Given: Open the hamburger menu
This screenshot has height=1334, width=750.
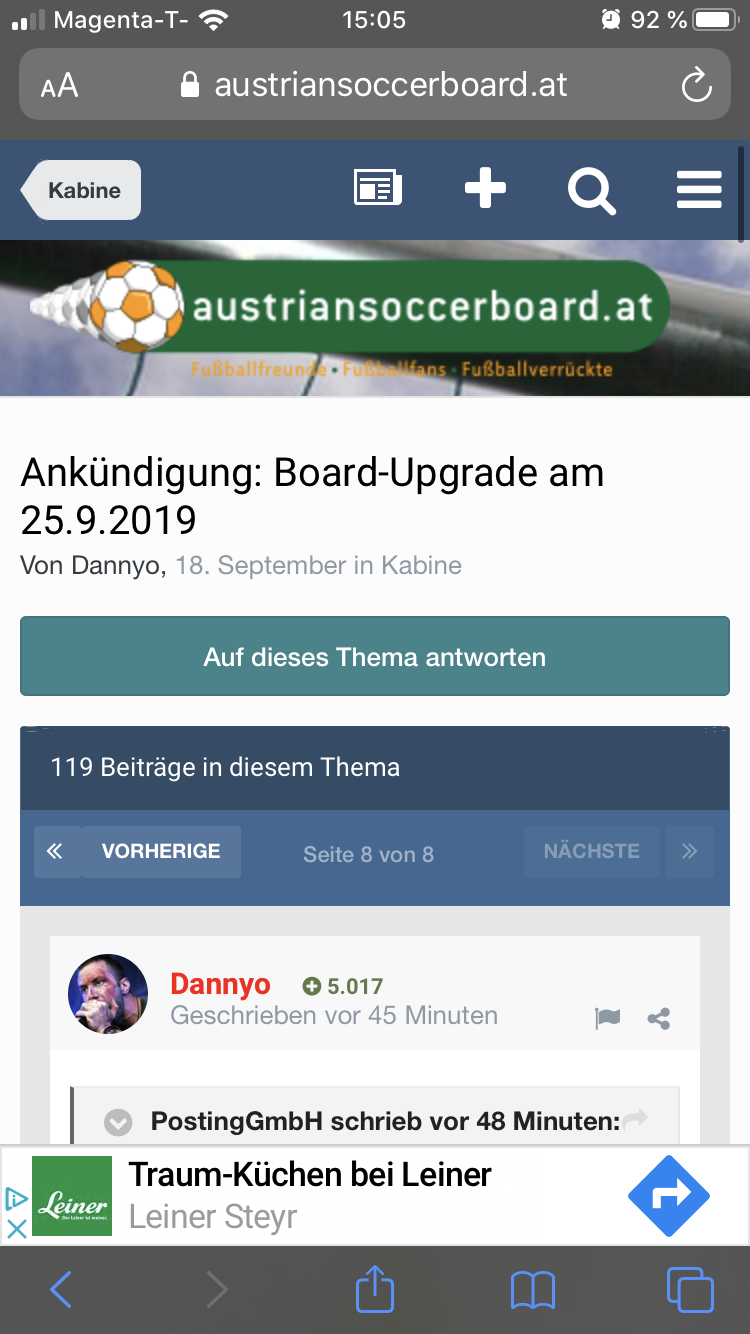Looking at the screenshot, I should tap(699, 189).
